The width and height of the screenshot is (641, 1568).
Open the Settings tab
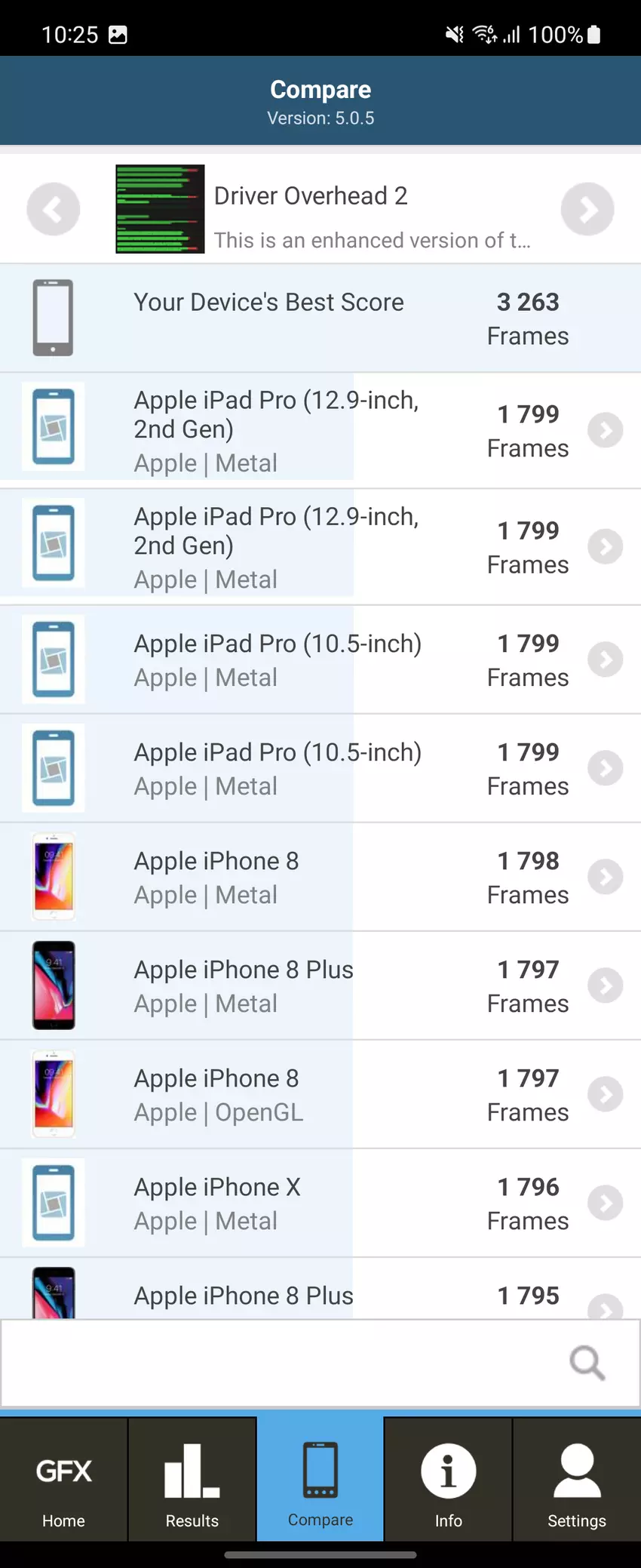click(x=577, y=1480)
